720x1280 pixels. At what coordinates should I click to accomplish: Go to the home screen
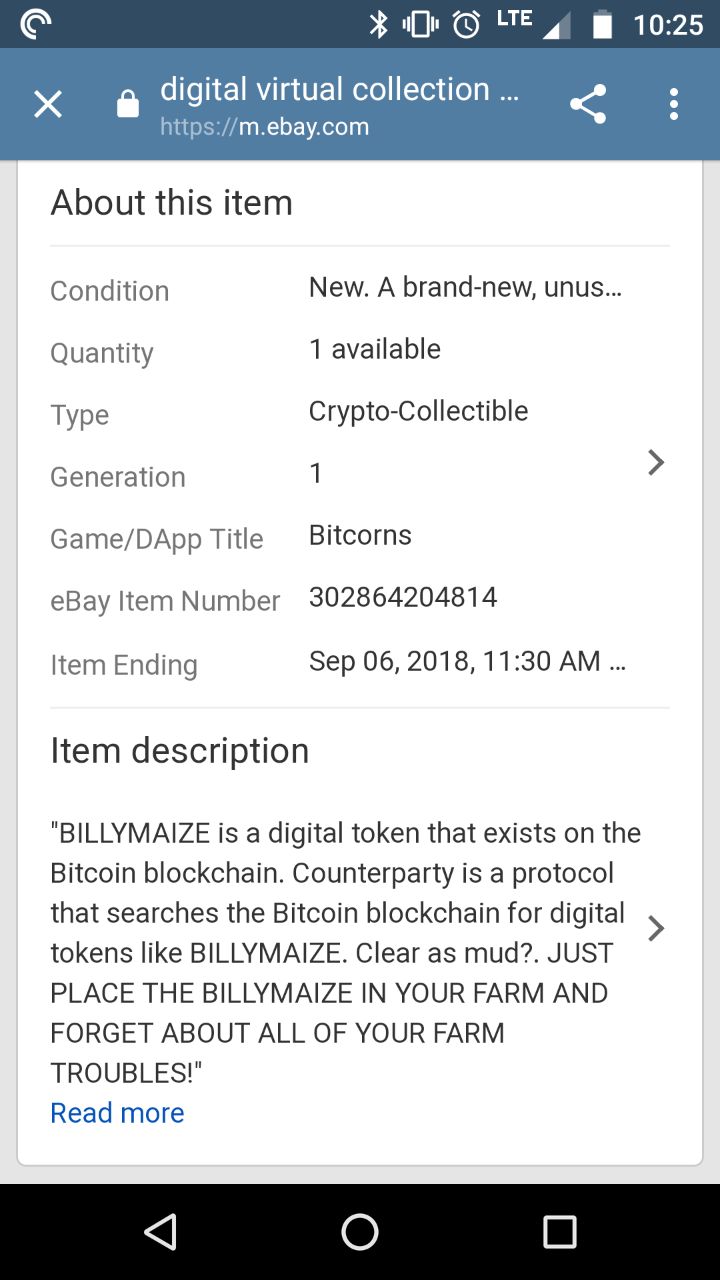(x=360, y=1232)
